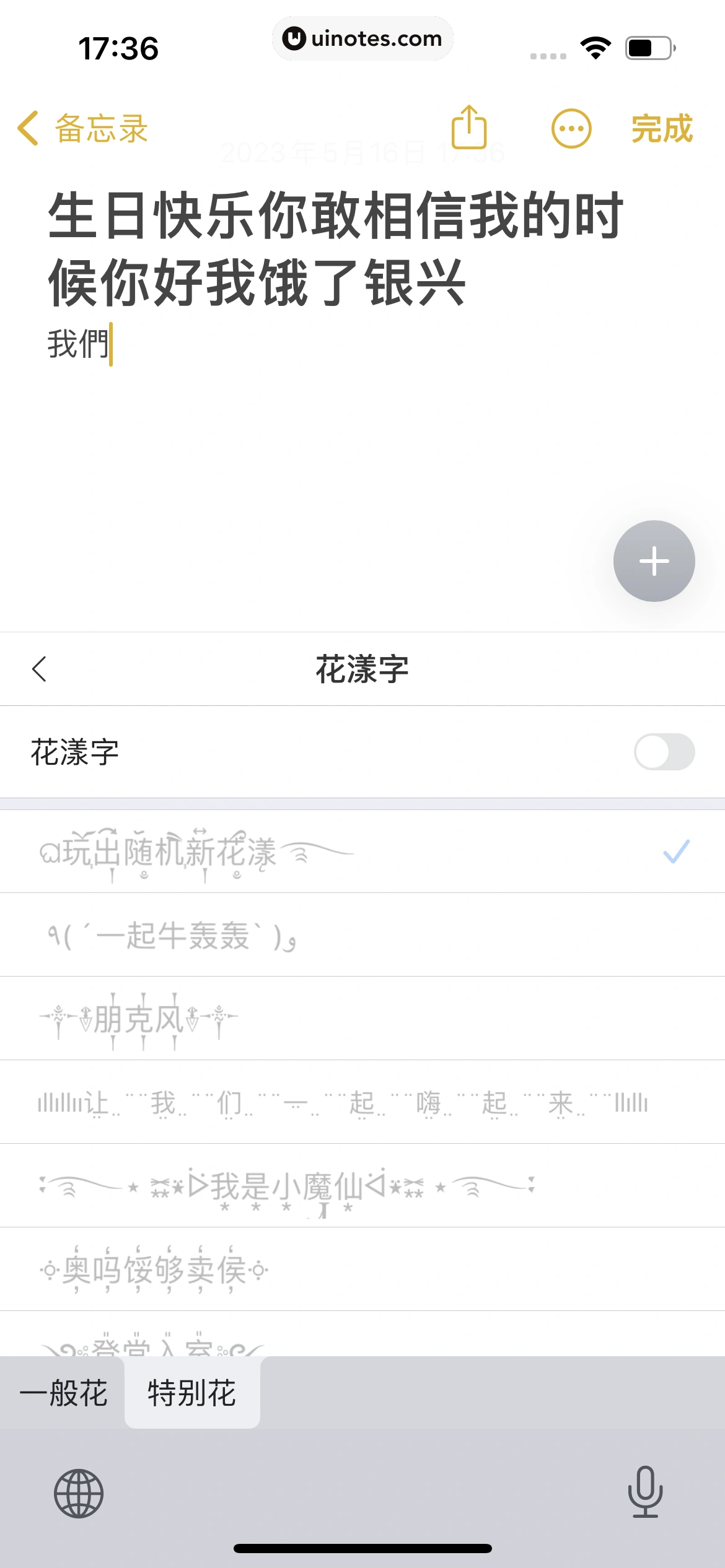Select the 让我们一起嗨起来 style
The height and width of the screenshot is (1568, 725).
pos(342,1102)
